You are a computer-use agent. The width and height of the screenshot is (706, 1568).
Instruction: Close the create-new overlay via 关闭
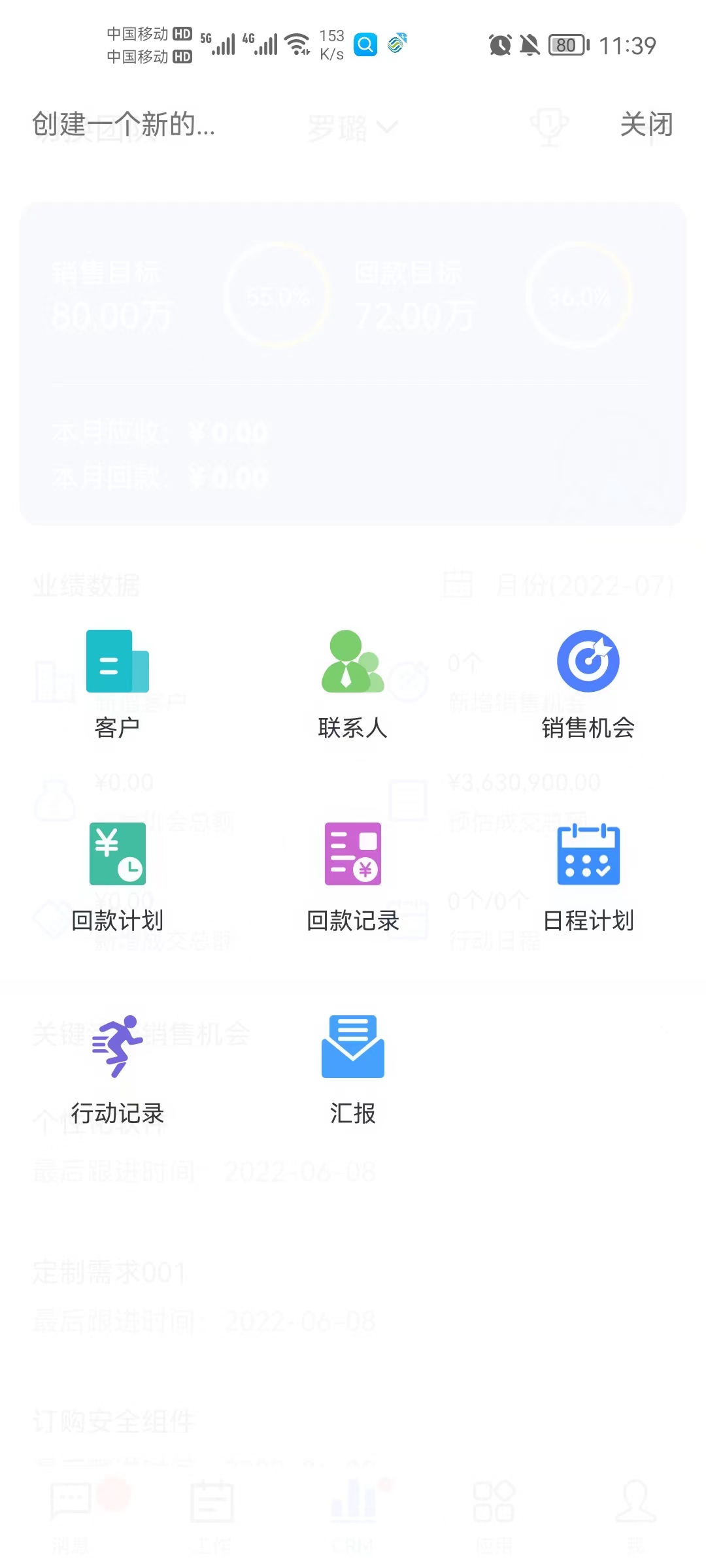[x=646, y=124]
